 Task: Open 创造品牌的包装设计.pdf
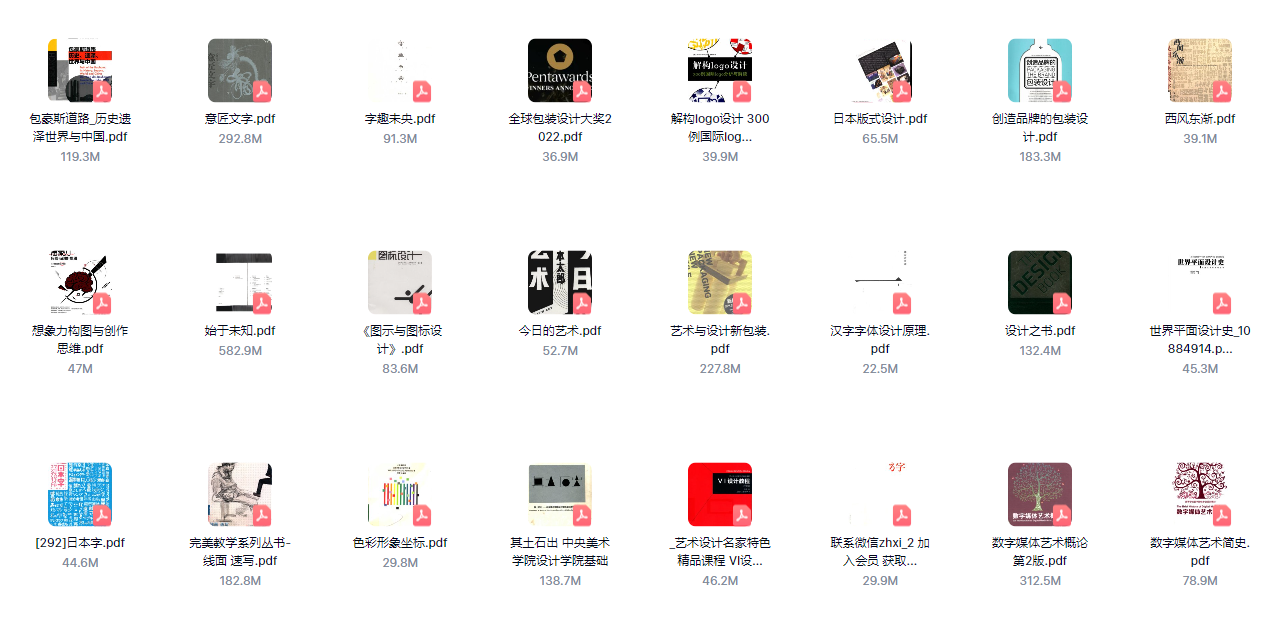(1040, 71)
